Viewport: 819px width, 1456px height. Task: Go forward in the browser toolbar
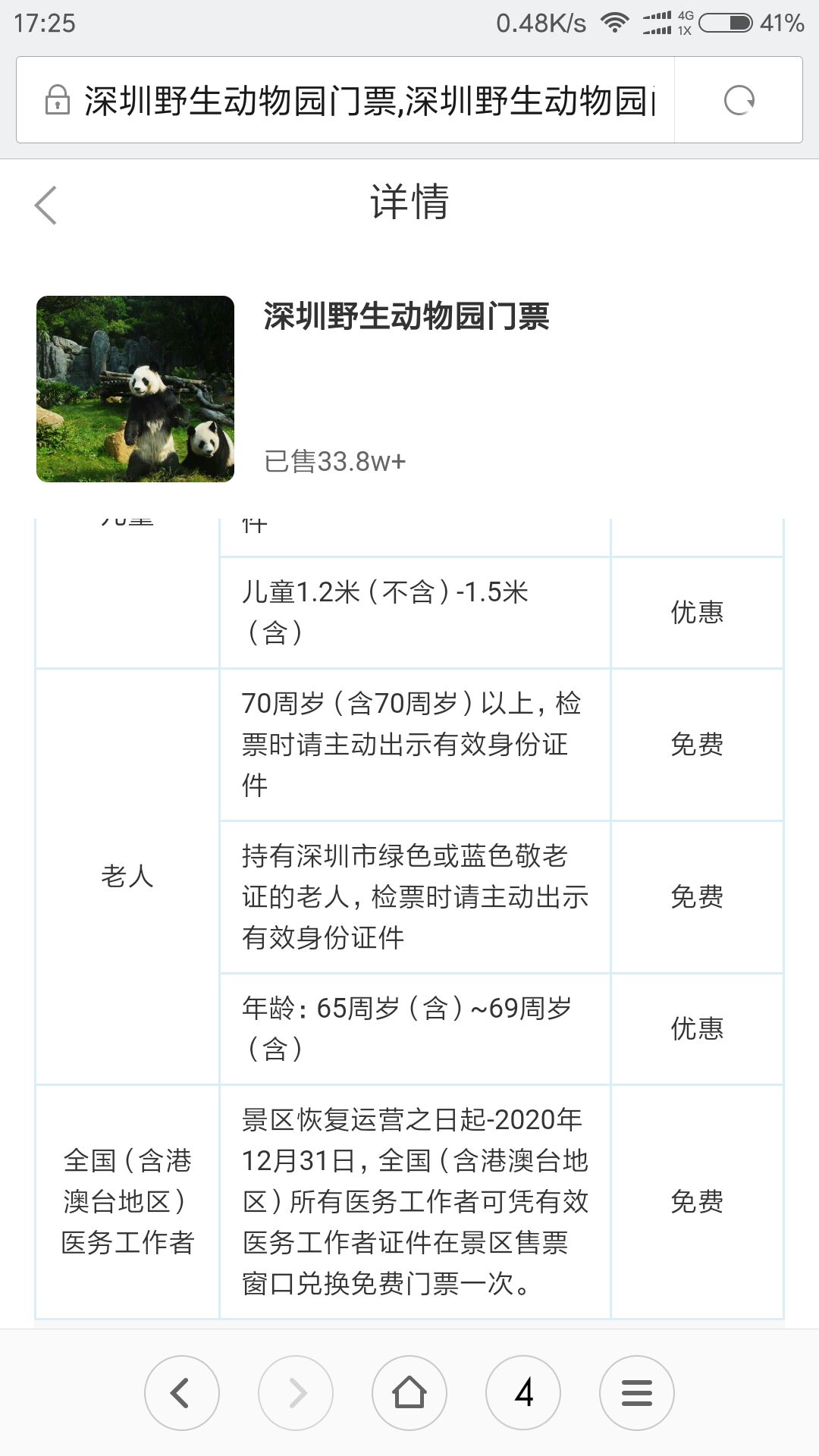coord(296,1392)
